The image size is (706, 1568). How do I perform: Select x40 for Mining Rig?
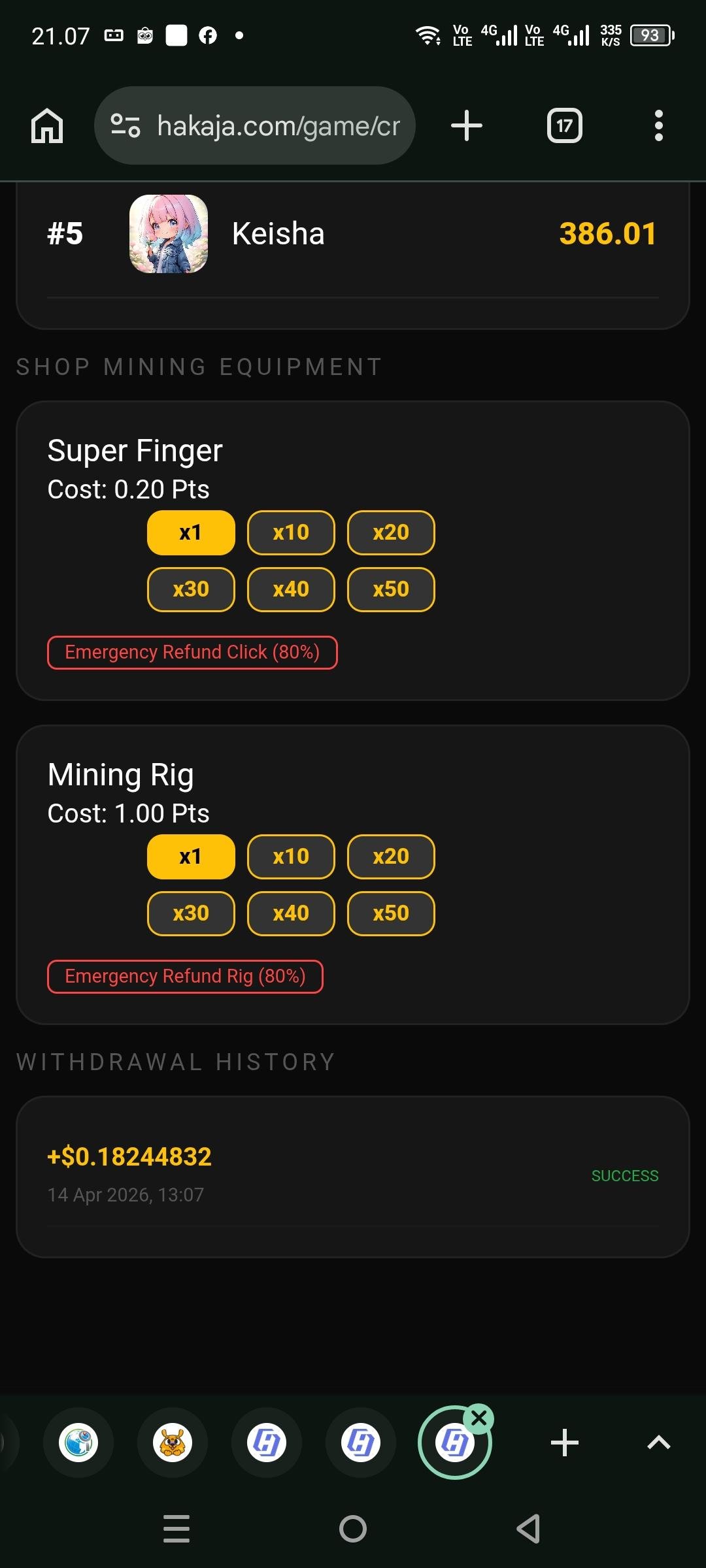click(291, 913)
